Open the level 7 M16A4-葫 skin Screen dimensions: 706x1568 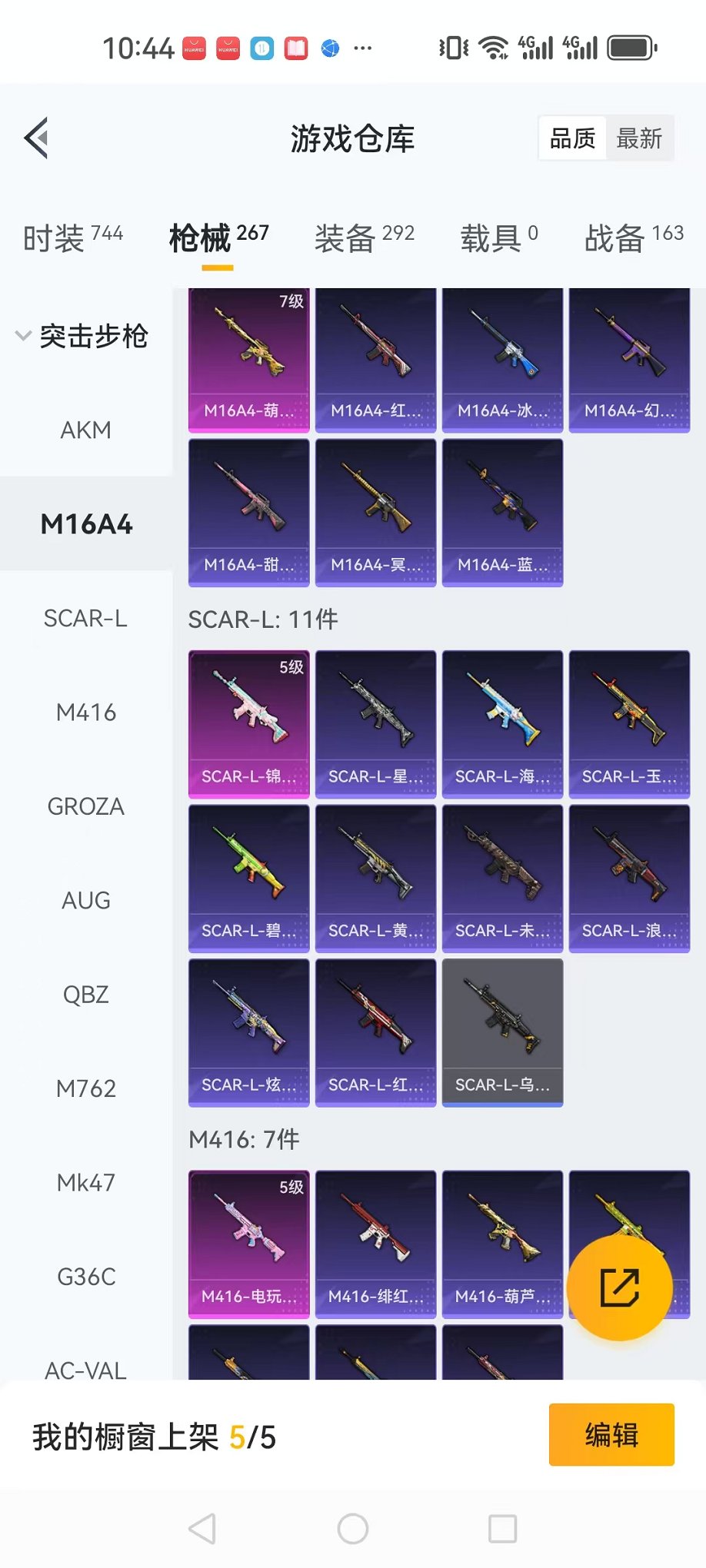(x=248, y=359)
